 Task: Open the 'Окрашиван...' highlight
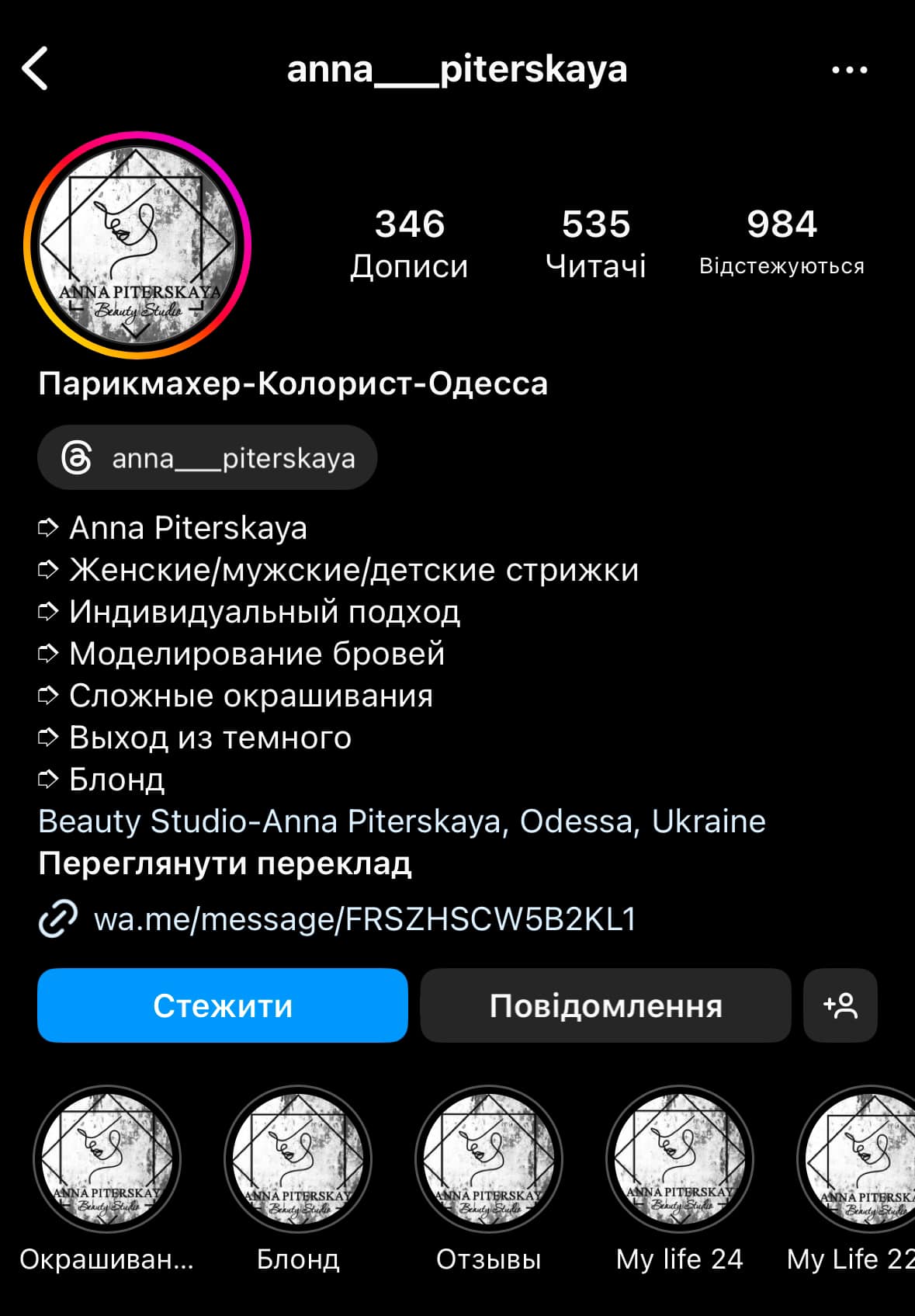coord(109,1160)
